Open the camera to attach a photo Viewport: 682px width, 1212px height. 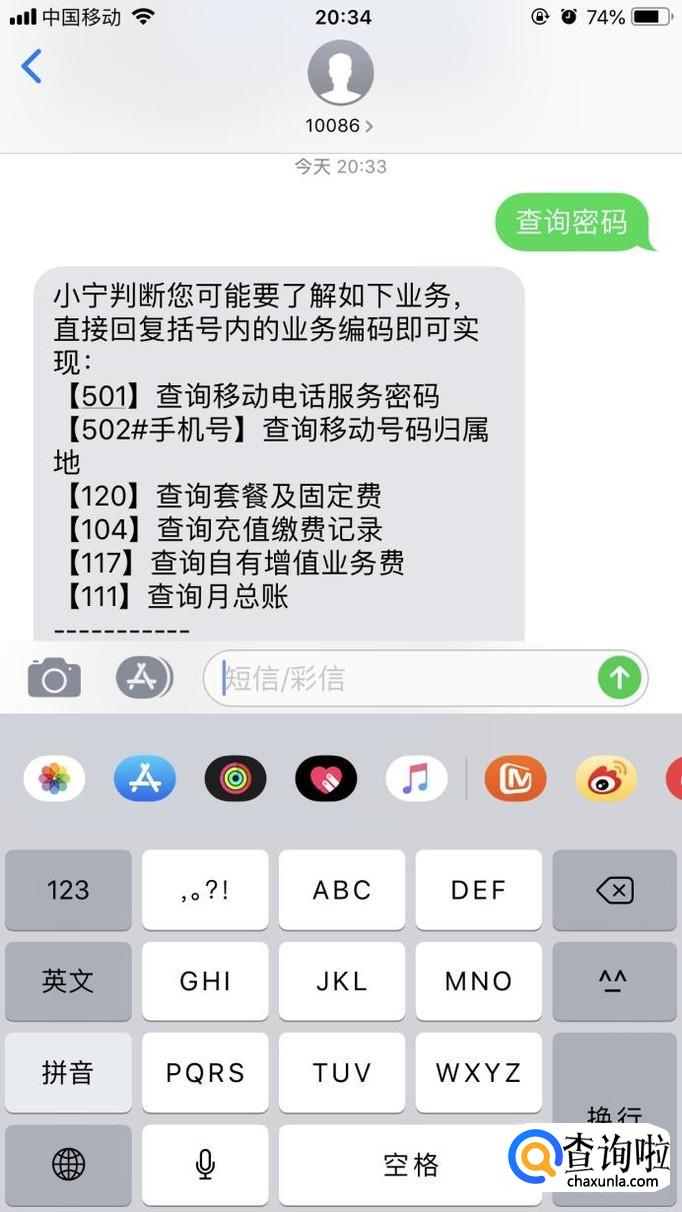pos(54,679)
